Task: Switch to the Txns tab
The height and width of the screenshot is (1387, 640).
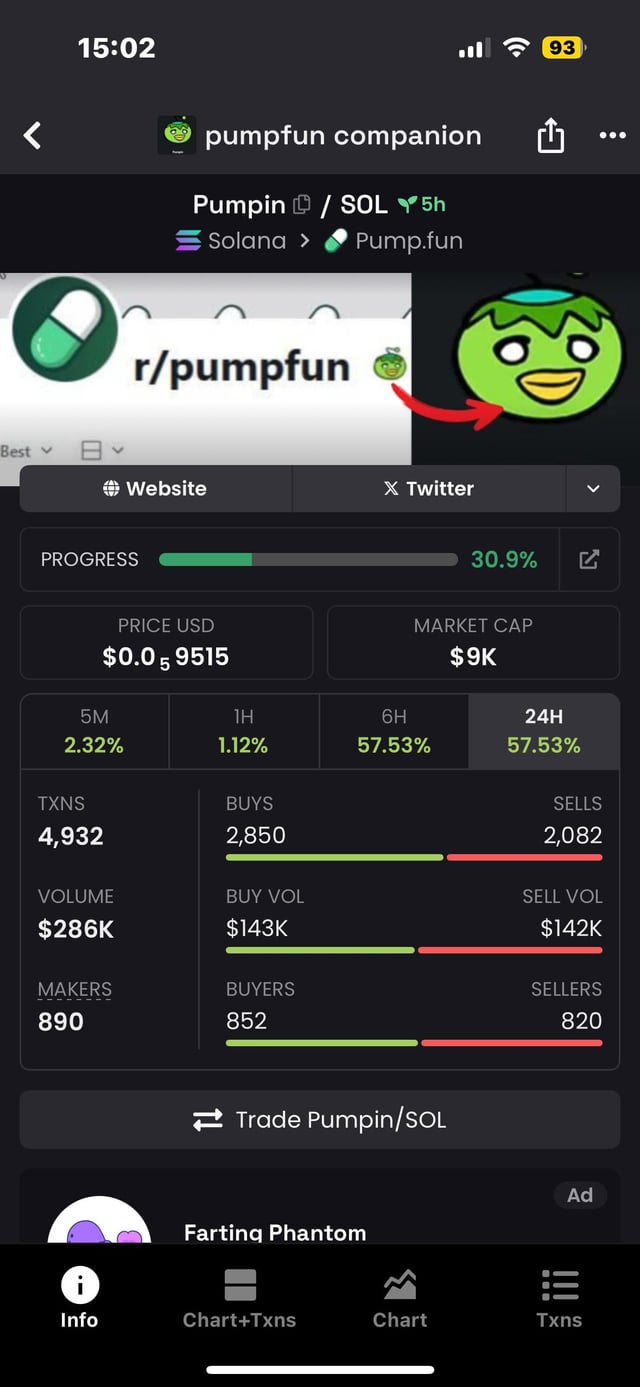Action: (559, 1298)
